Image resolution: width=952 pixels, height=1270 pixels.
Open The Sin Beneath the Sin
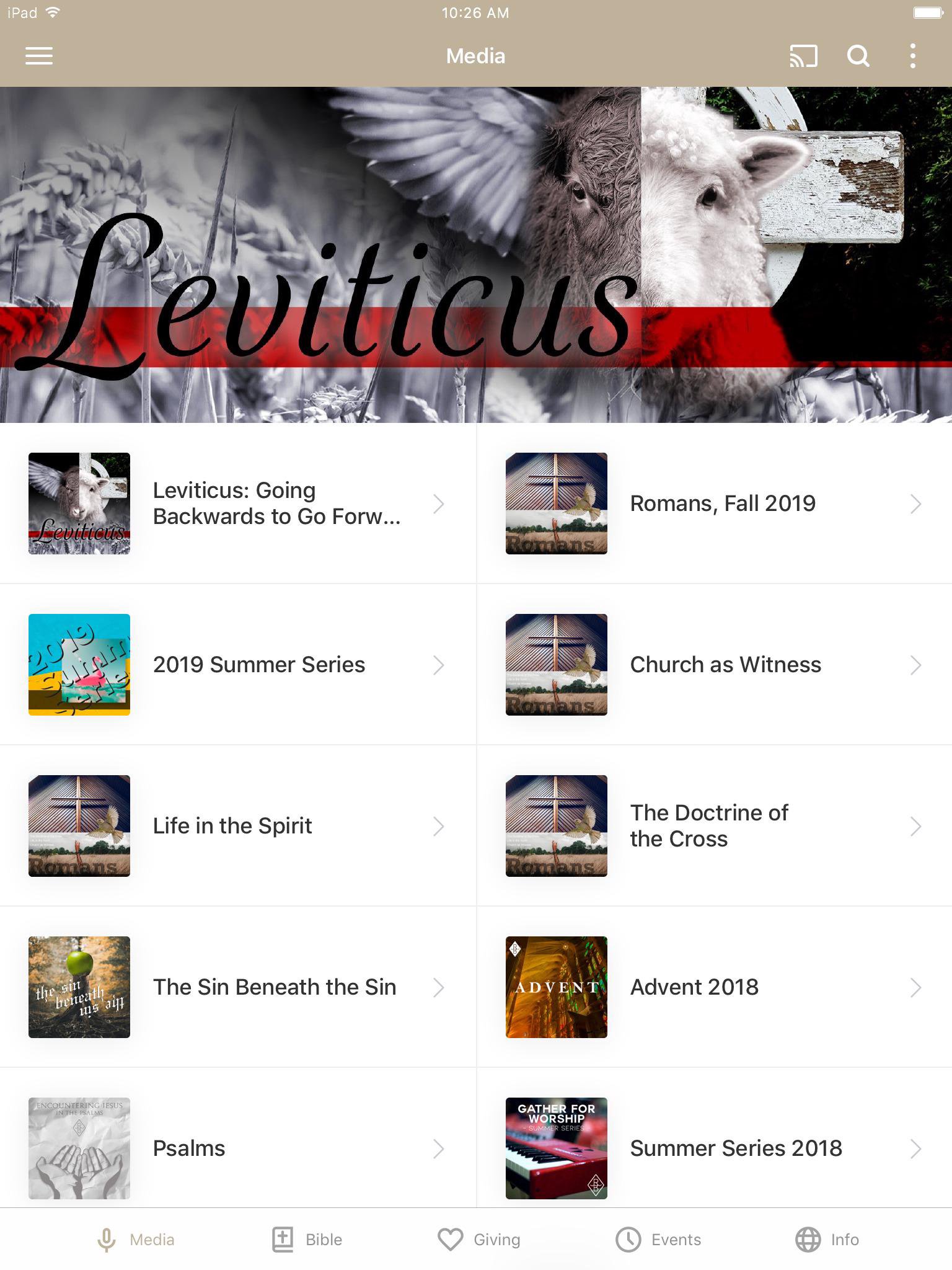[238, 987]
